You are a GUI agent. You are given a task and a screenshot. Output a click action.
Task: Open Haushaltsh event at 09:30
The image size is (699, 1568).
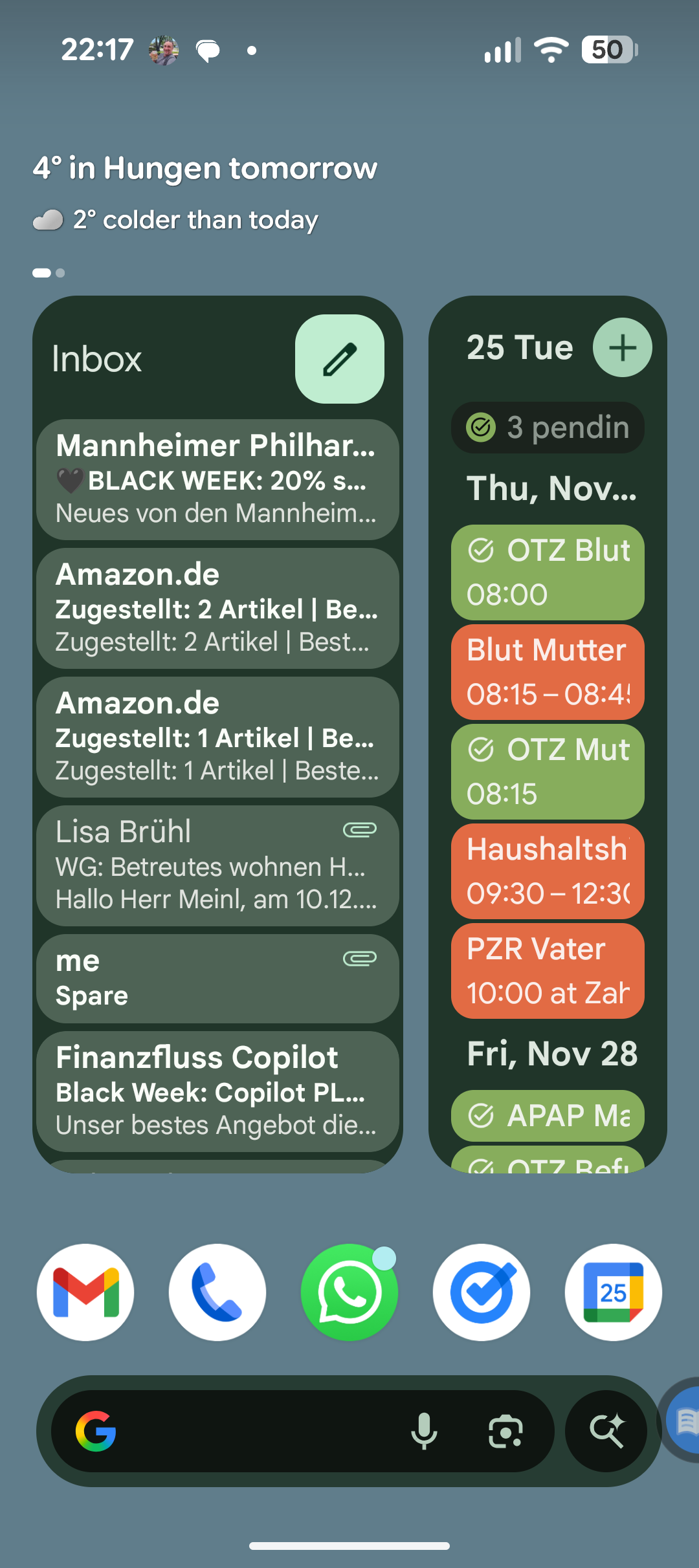coord(548,871)
